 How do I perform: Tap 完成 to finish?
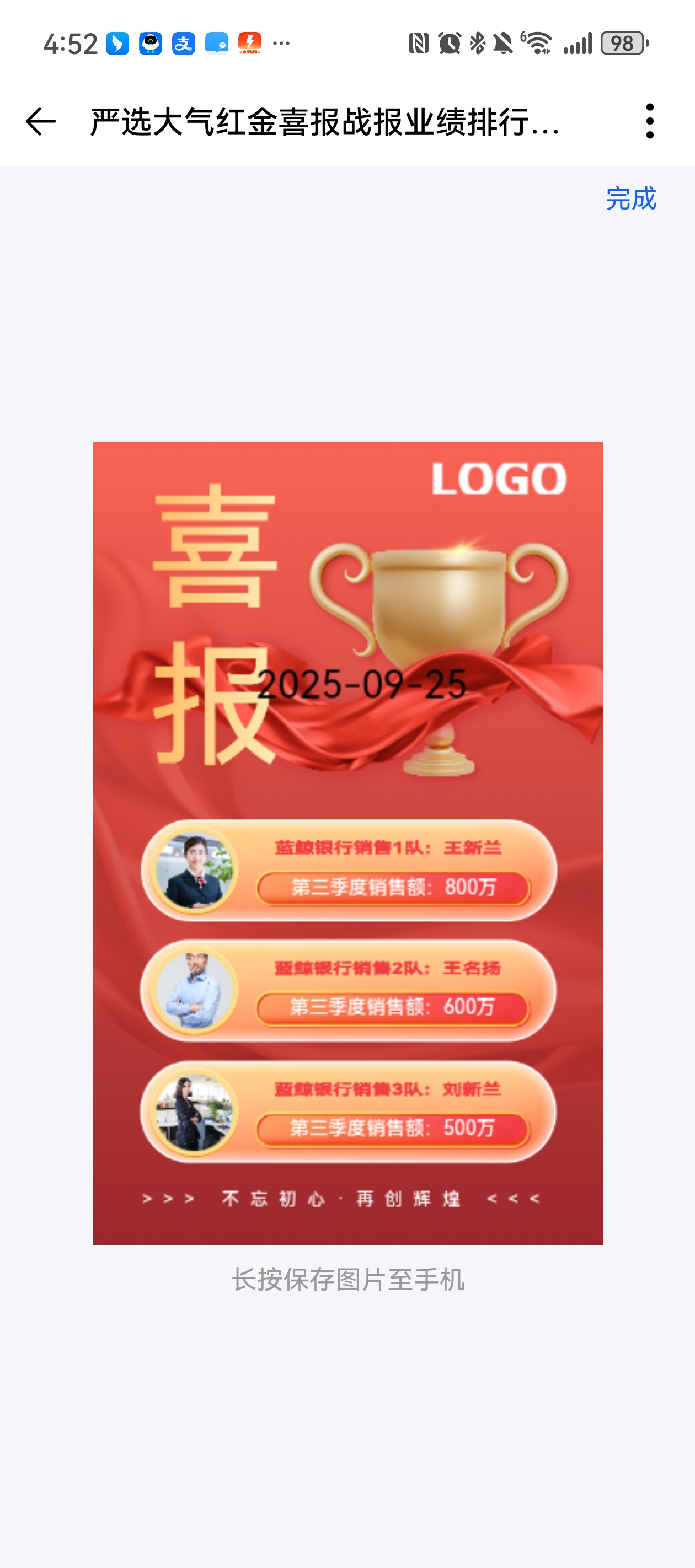[630, 198]
